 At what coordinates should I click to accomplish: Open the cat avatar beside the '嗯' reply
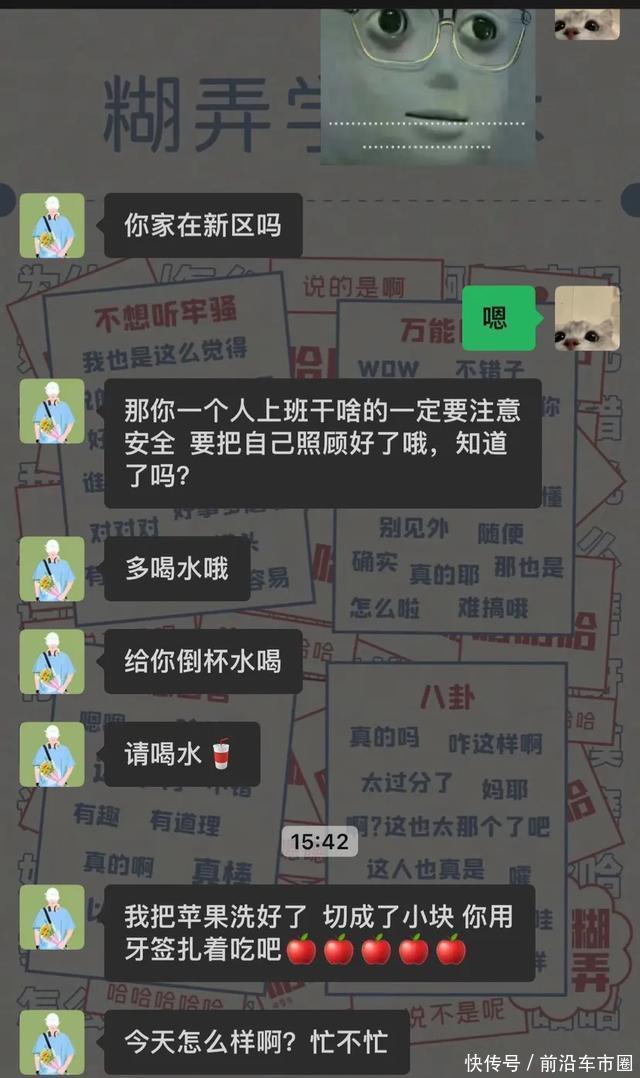587,318
